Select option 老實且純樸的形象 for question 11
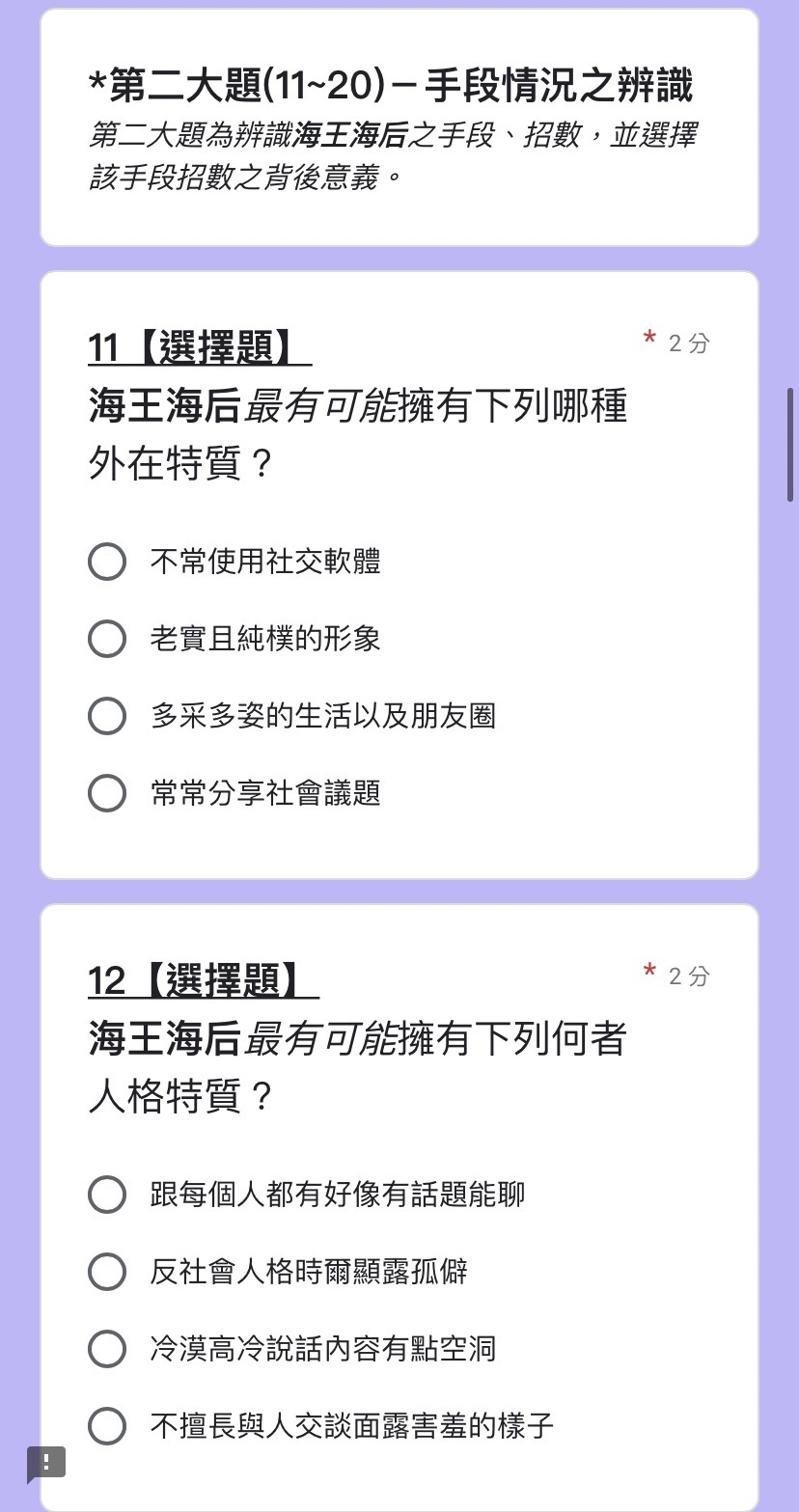Screen dimensions: 799x1512 point(106,639)
